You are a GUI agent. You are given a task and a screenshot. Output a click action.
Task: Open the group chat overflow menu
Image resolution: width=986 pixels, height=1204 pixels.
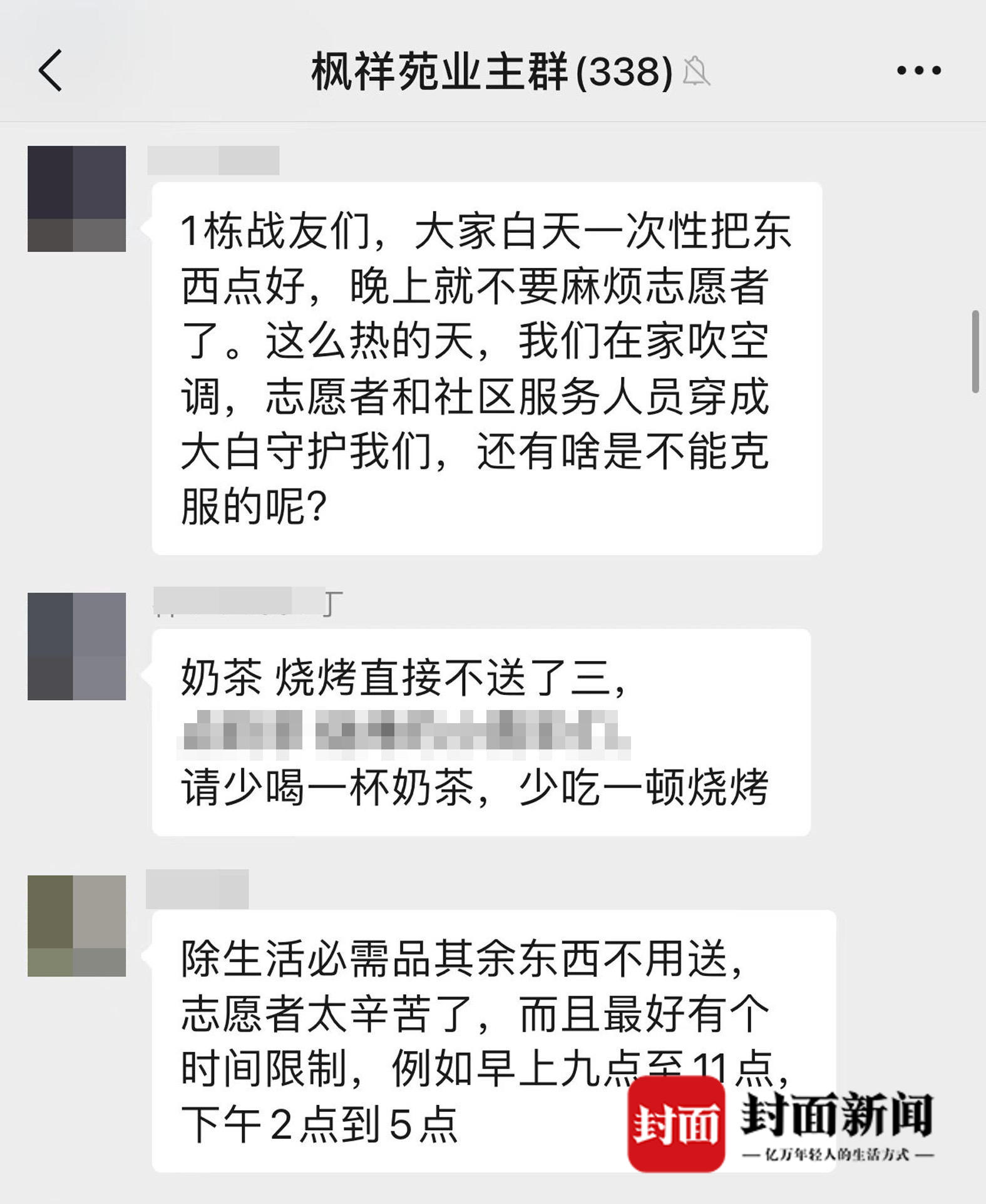(918, 70)
